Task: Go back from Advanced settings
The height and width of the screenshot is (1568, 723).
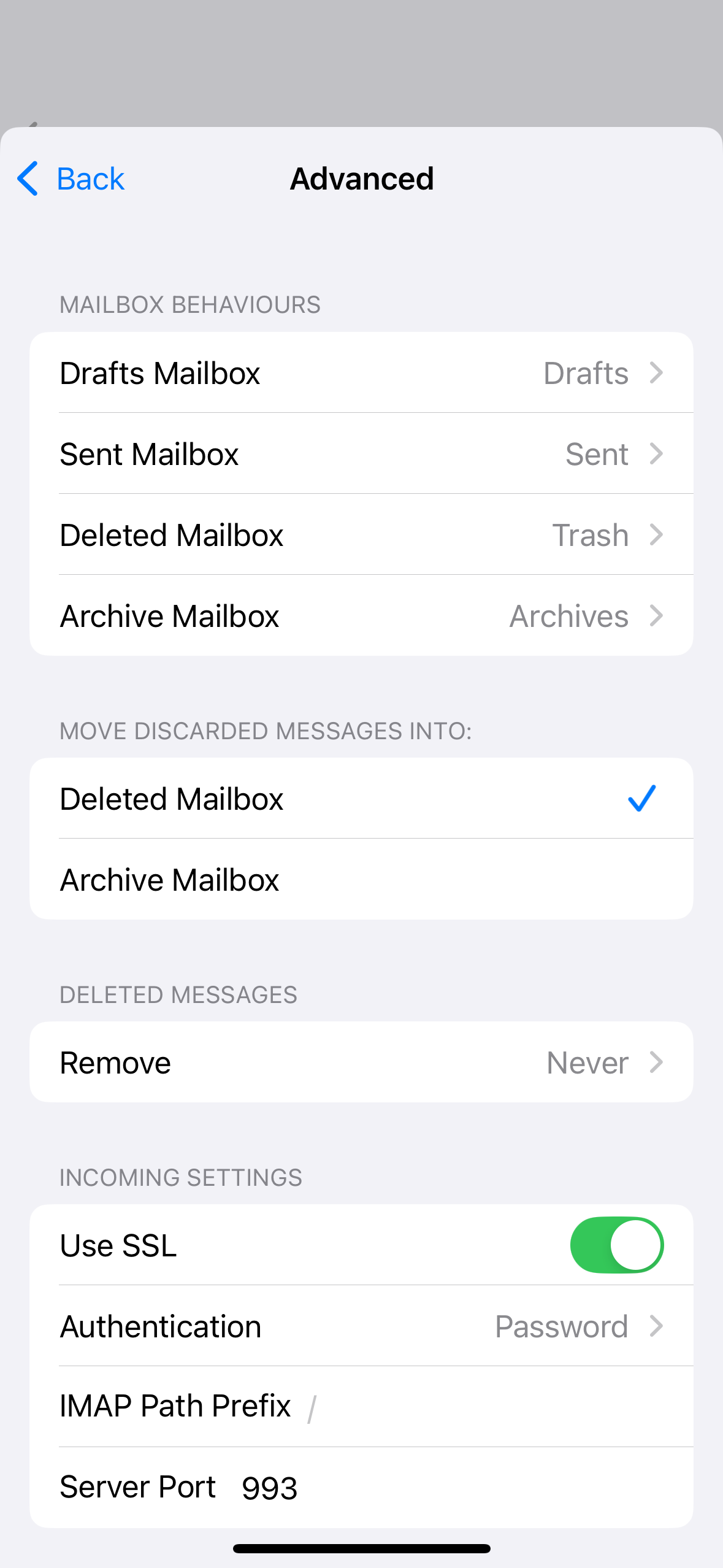Action: click(71, 179)
